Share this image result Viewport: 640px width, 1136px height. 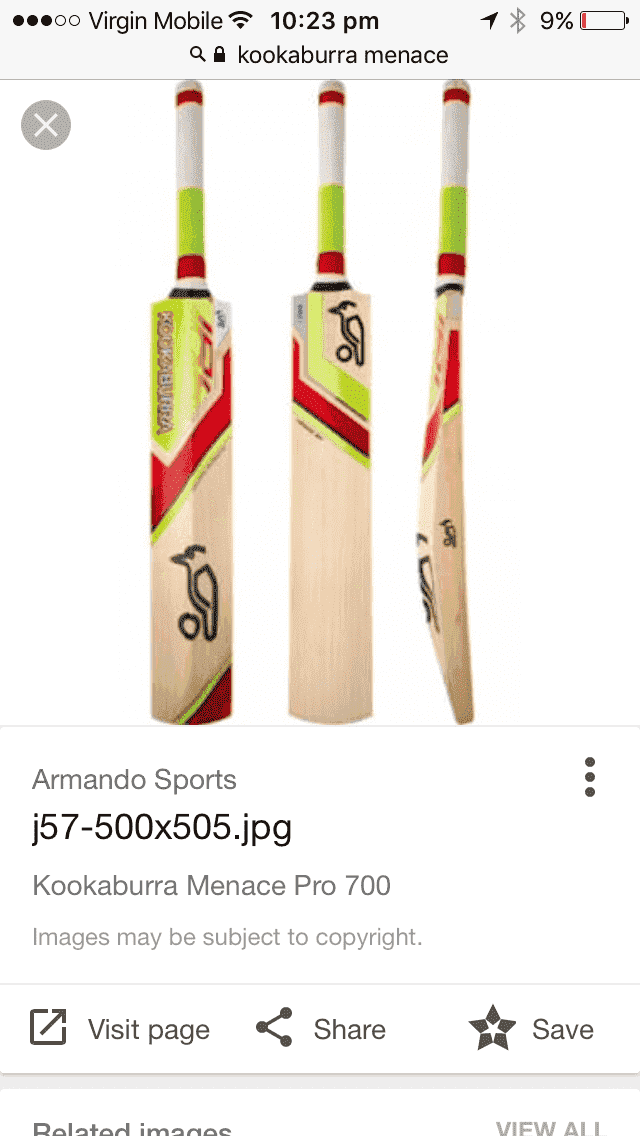(321, 1029)
